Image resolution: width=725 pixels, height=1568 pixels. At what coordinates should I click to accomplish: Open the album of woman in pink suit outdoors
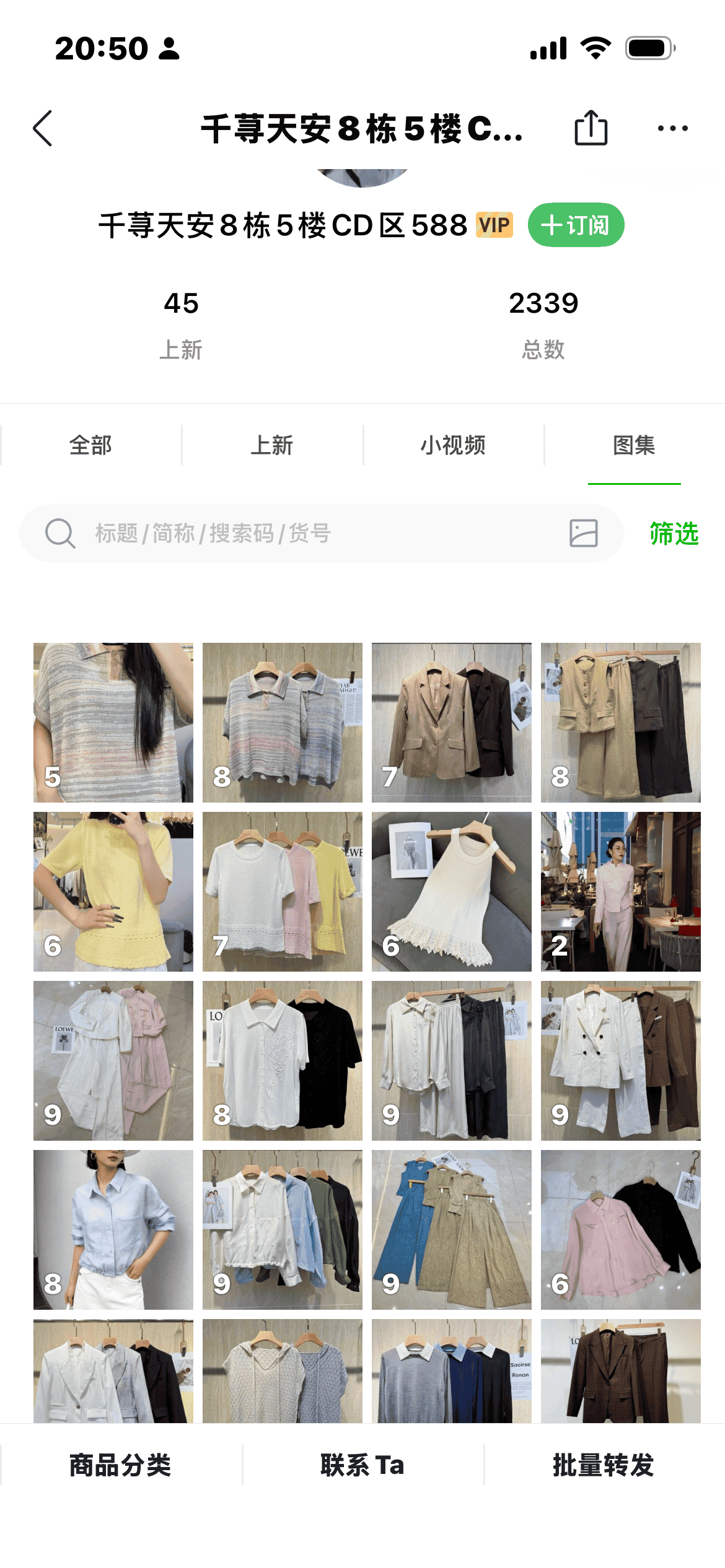tap(620, 892)
